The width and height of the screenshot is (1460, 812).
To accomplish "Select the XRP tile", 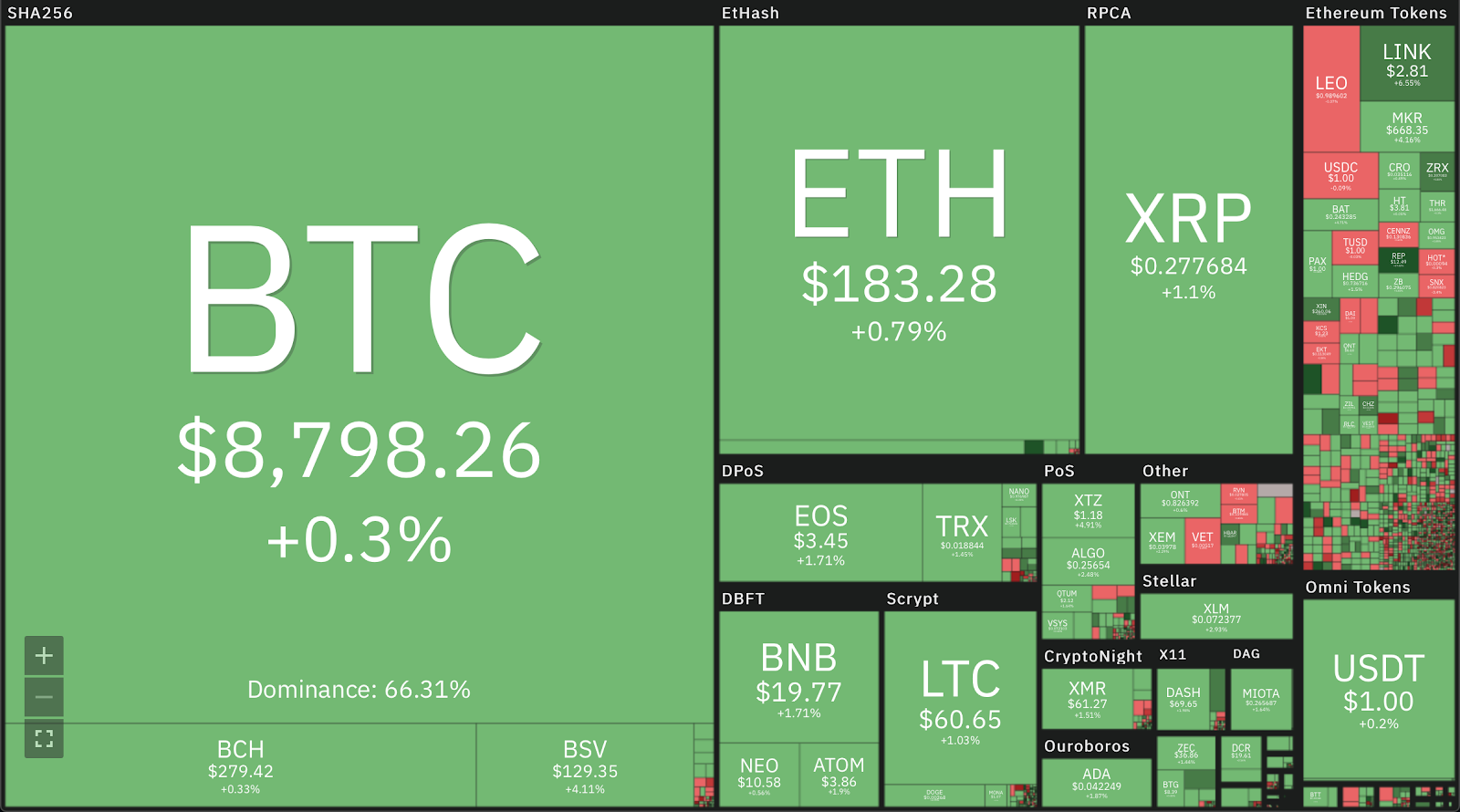I will point(1188,239).
